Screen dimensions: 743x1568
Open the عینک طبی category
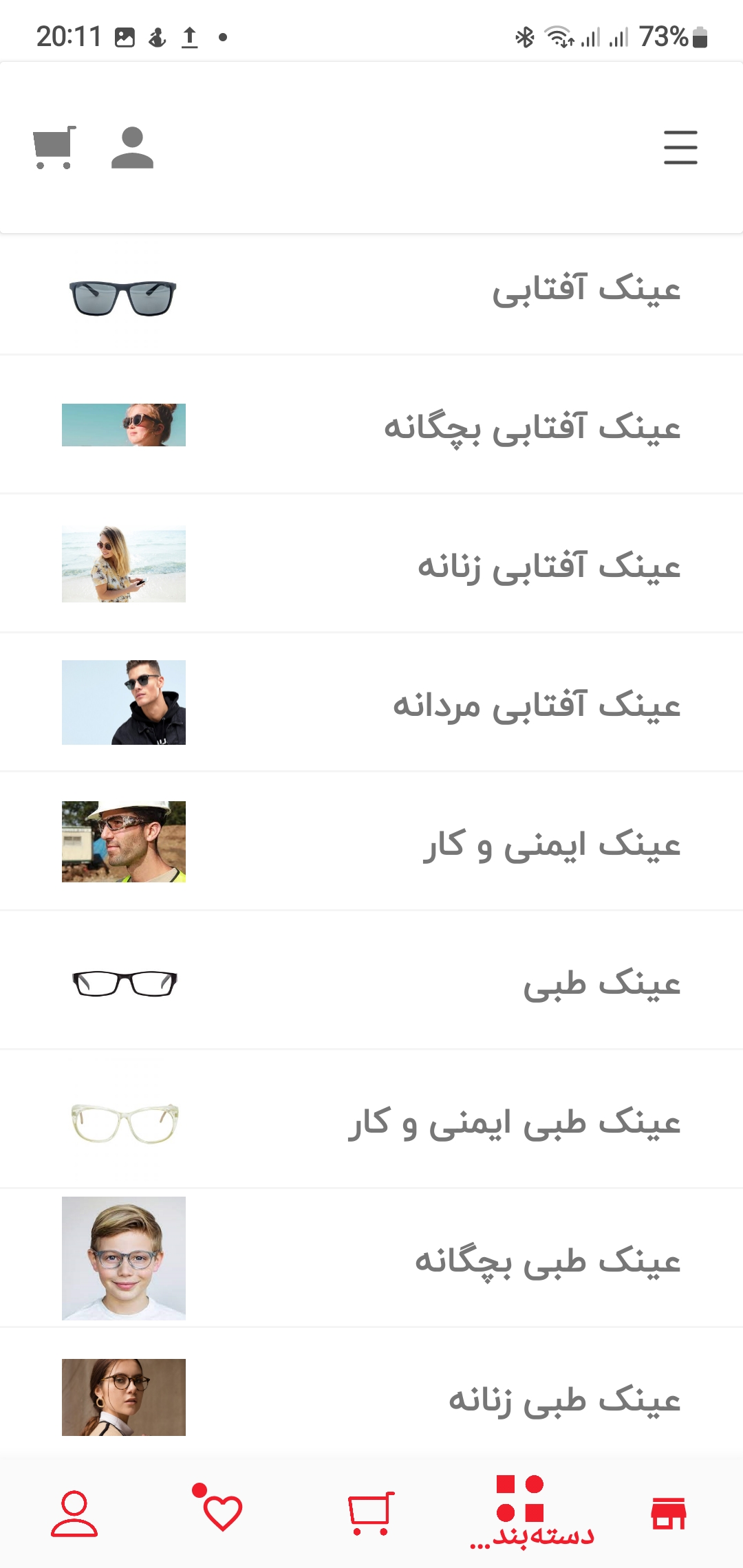point(371,981)
